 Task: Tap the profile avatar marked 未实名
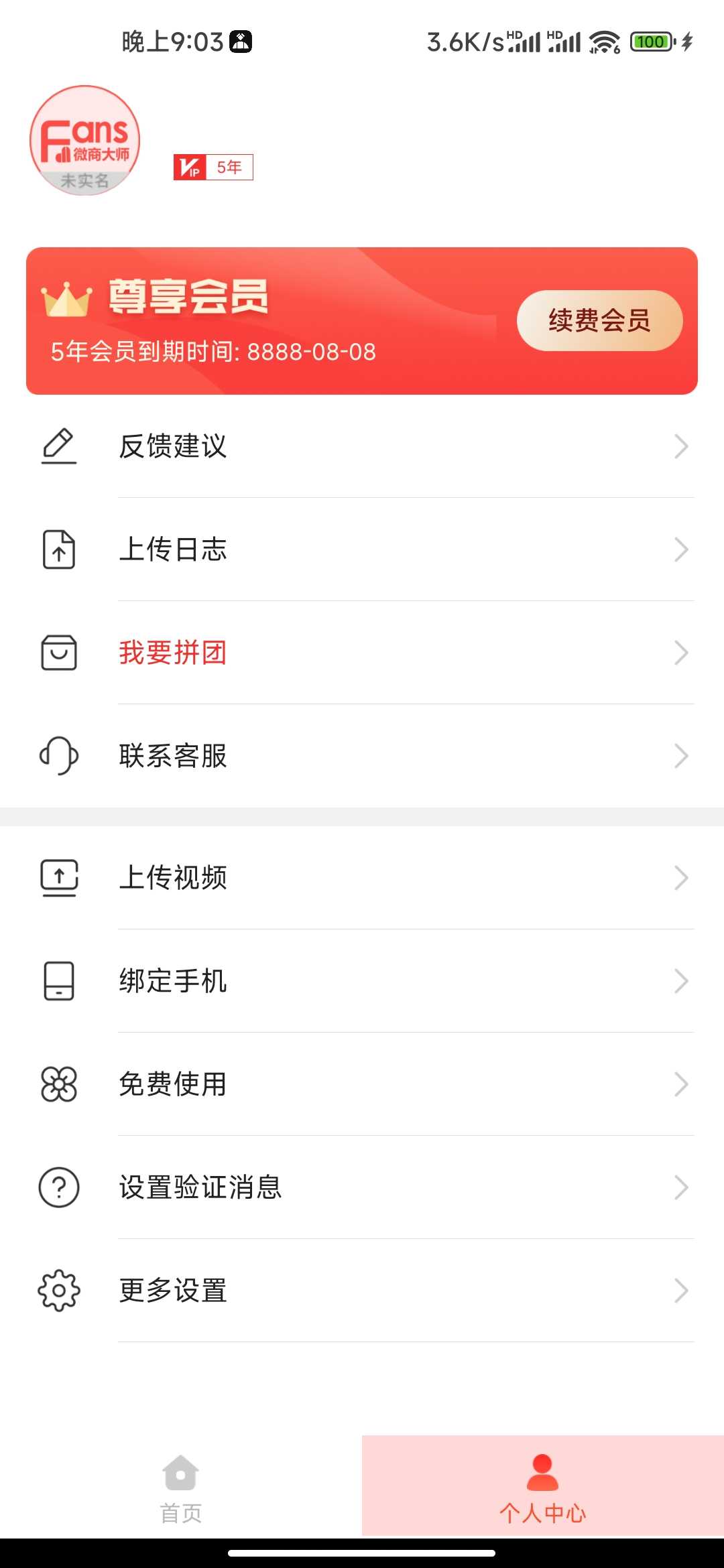[85, 141]
